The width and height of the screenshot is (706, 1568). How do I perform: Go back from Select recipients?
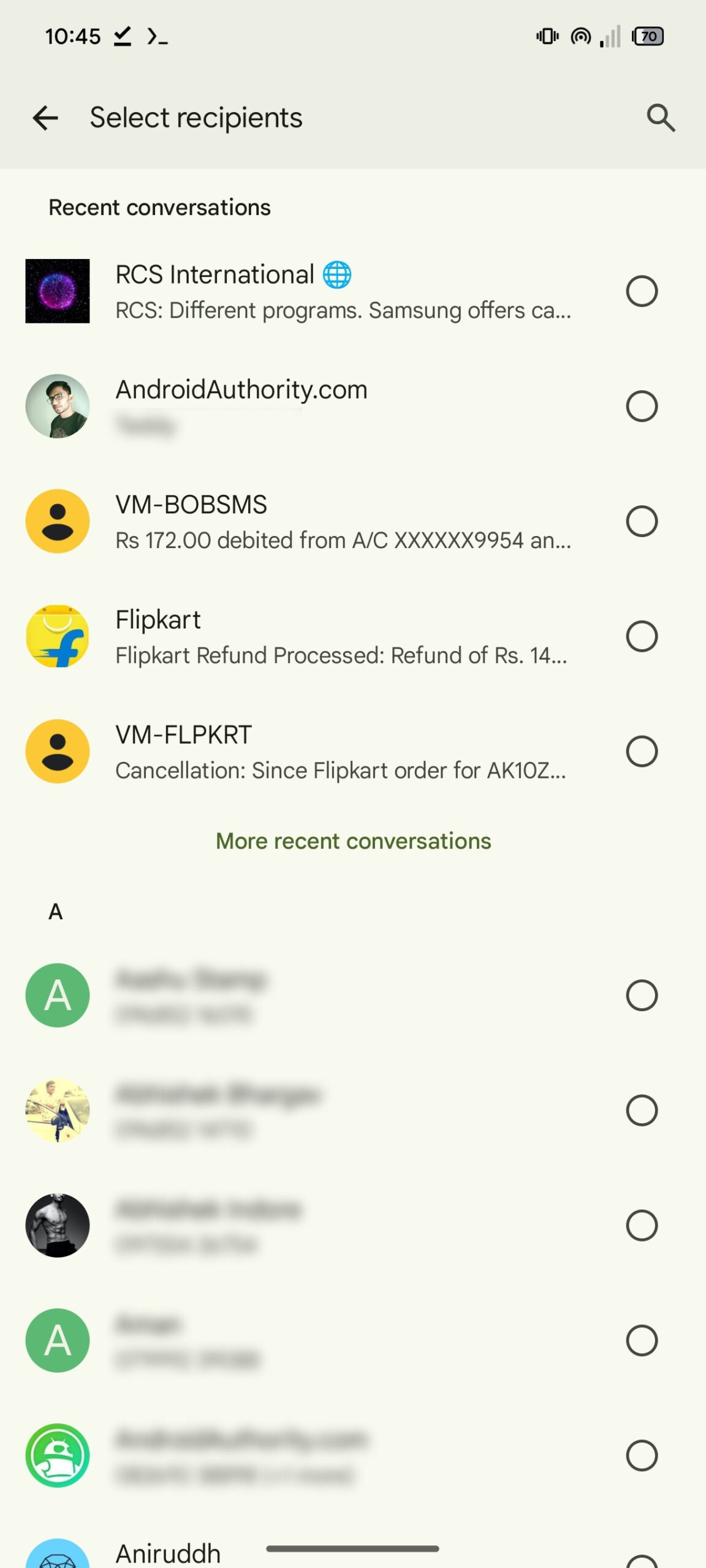tap(45, 118)
